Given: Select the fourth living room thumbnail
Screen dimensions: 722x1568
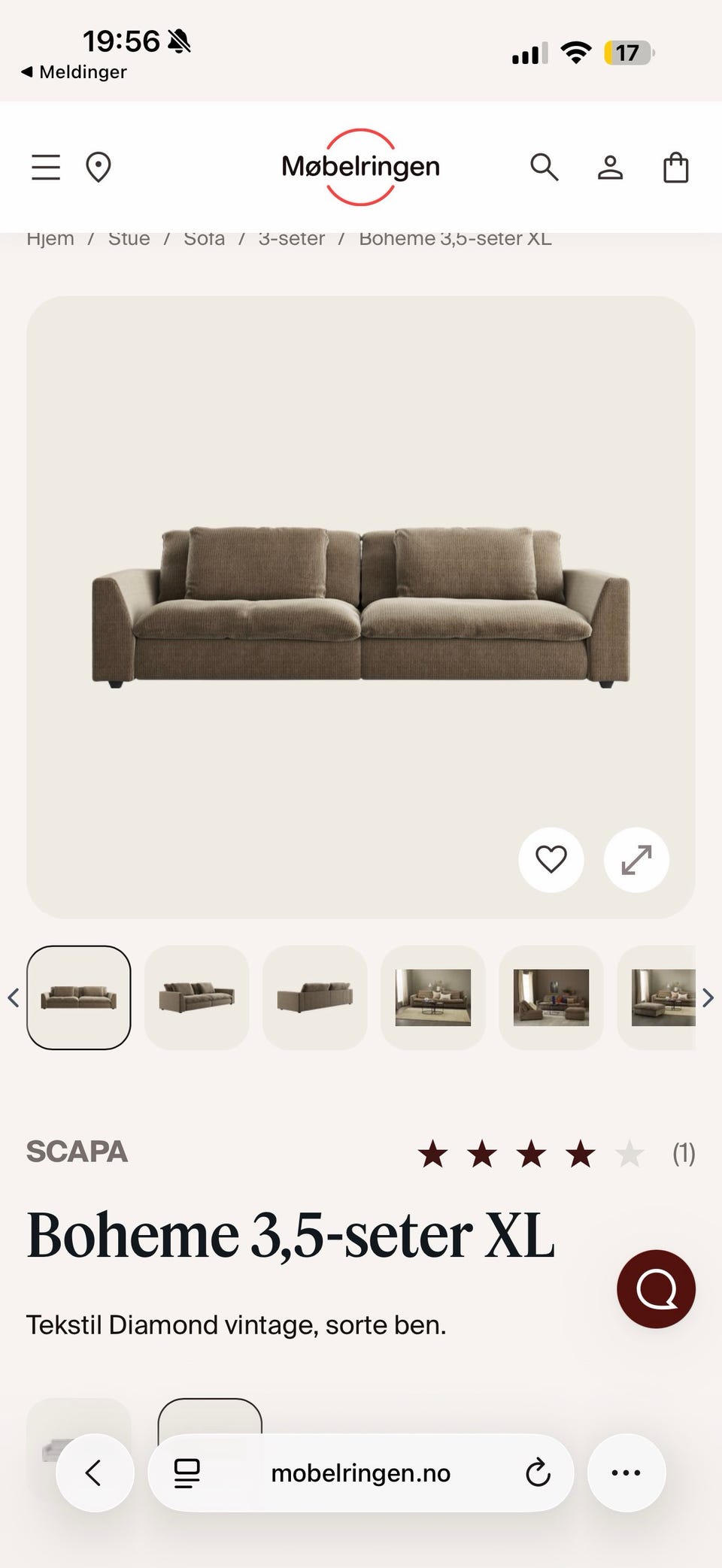Looking at the screenshot, I should [433, 997].
